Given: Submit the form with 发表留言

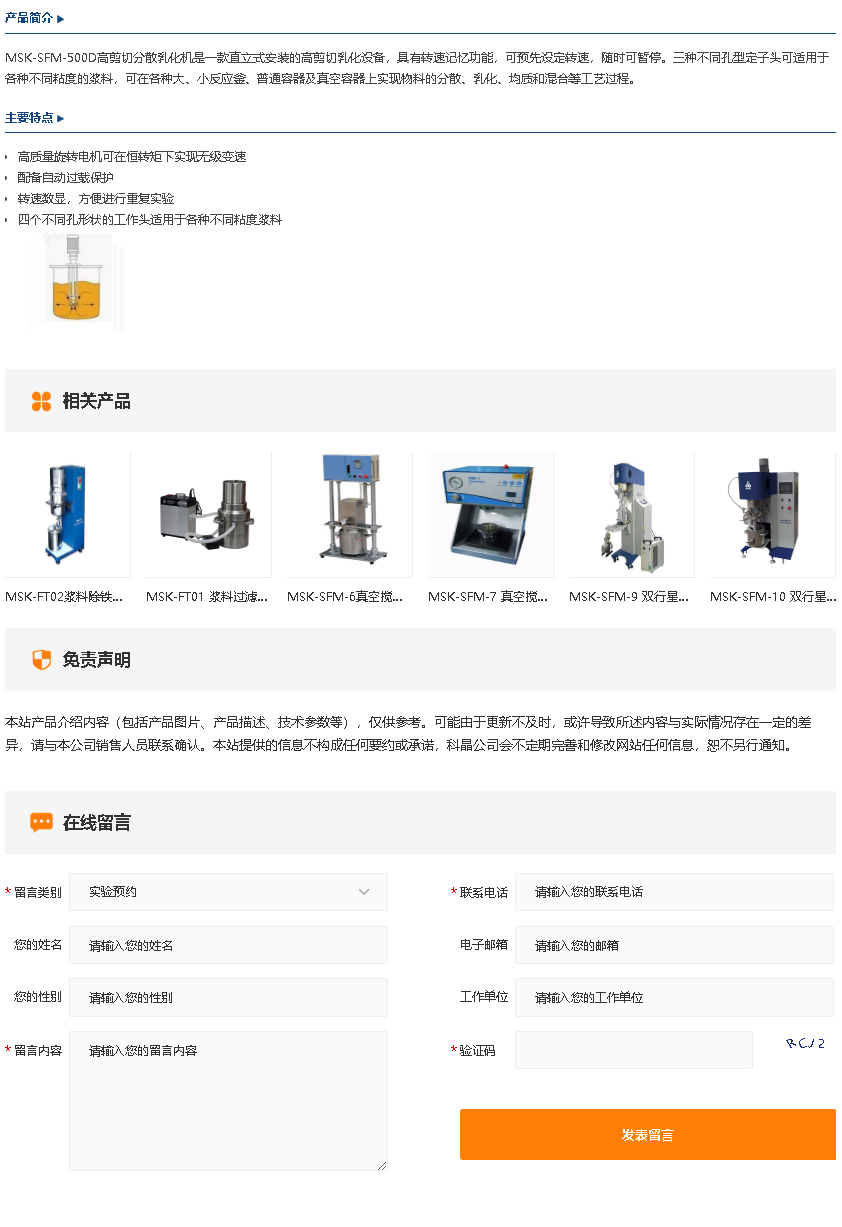Looking at the screenshot, I should pyautogui.click(x=647, y=1135).
